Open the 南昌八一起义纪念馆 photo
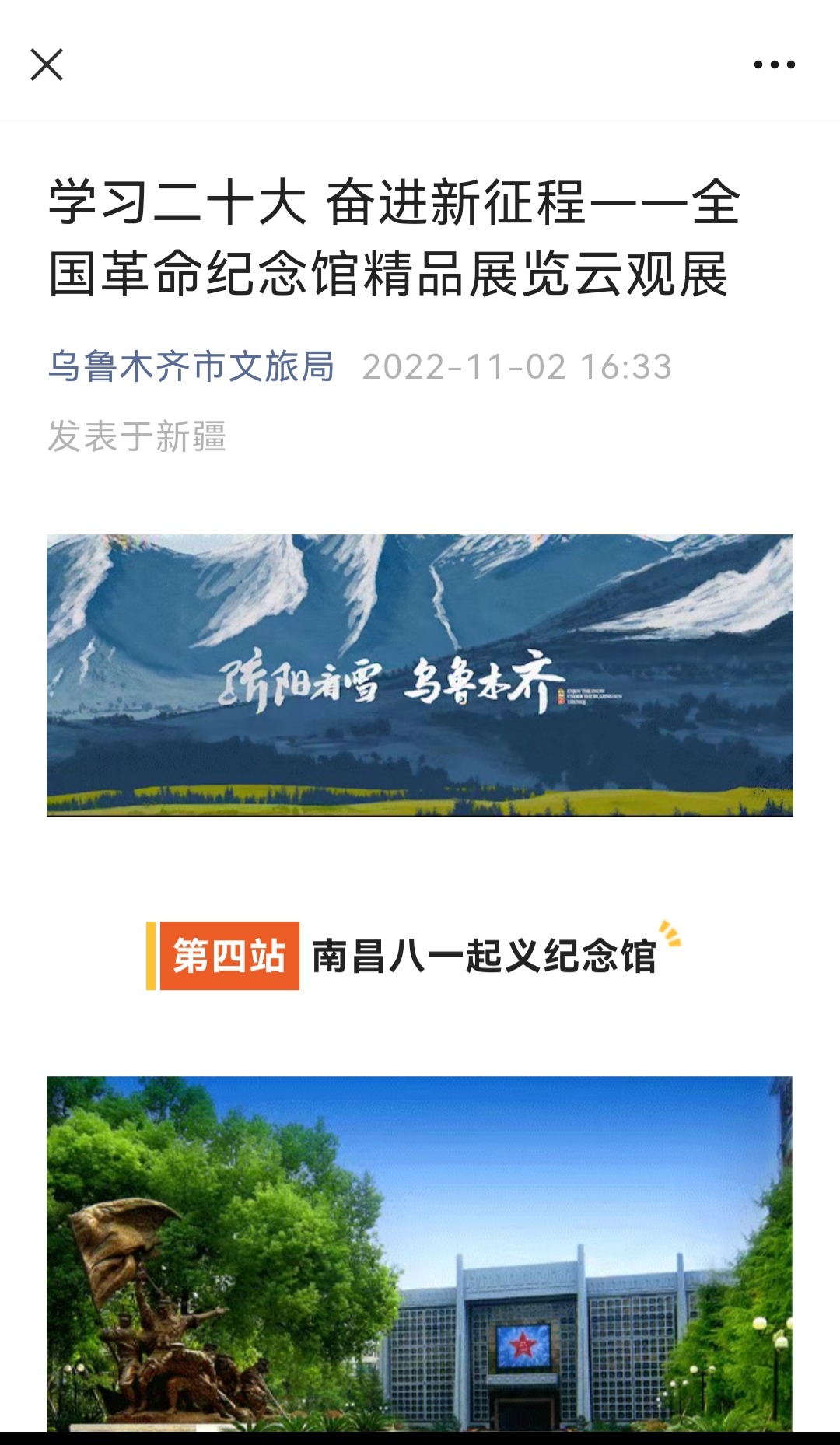Viewport: 840px width, 1445px height. click(x=420, y=1252)
